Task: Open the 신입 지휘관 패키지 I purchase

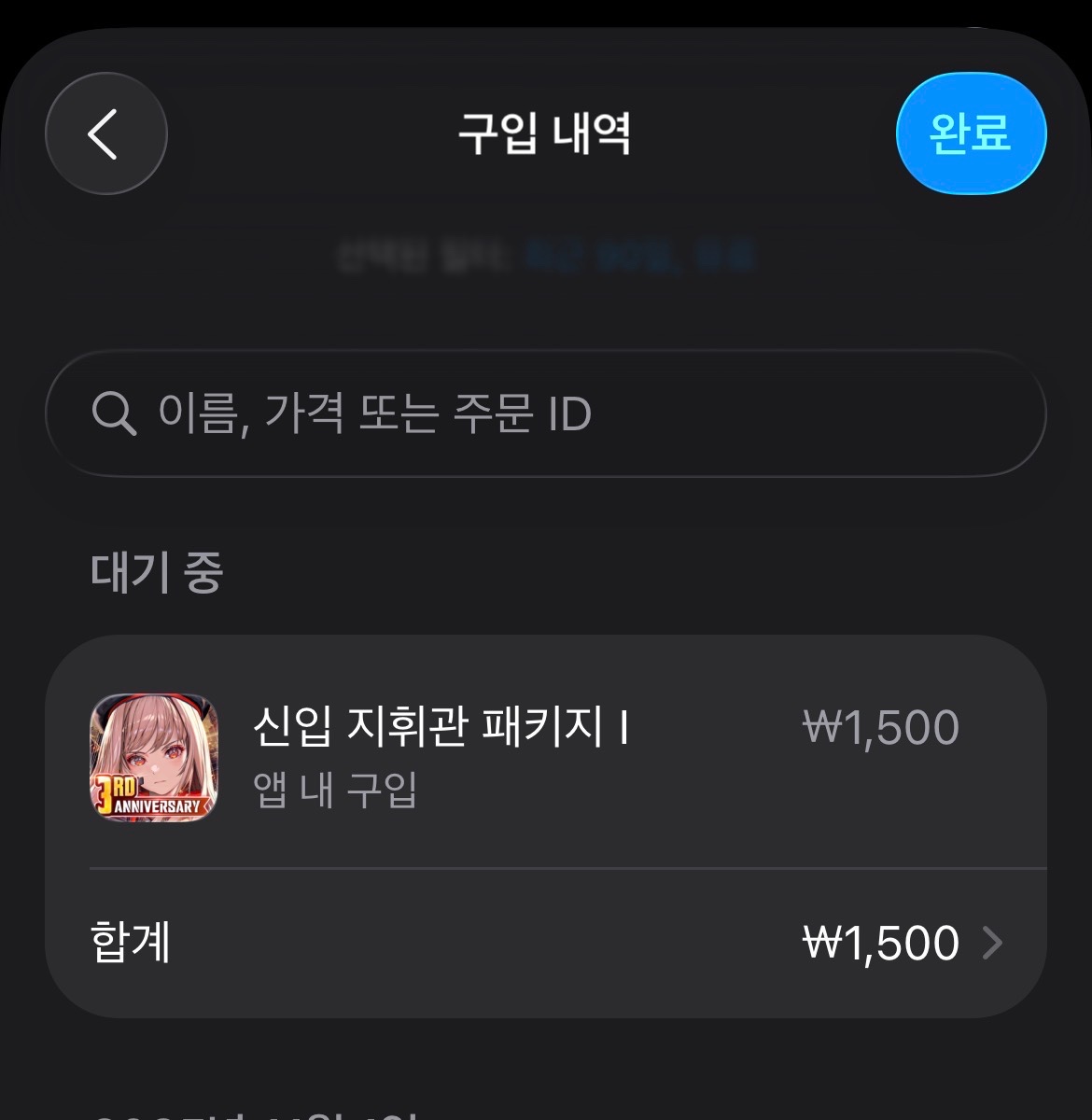Action: click(545, 754)
